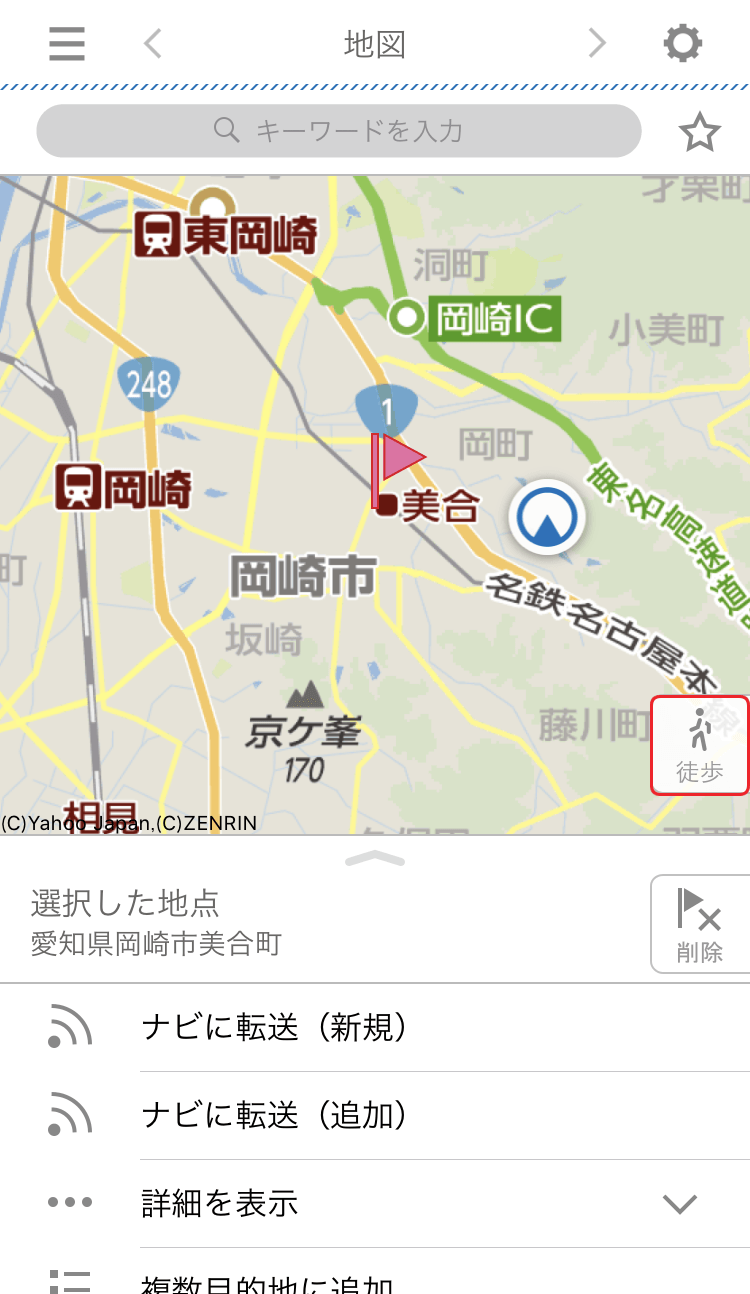The image size is (750, 1294).
Task: Open the settings gear
Action: pyautogui.click(x=683, y=43)
